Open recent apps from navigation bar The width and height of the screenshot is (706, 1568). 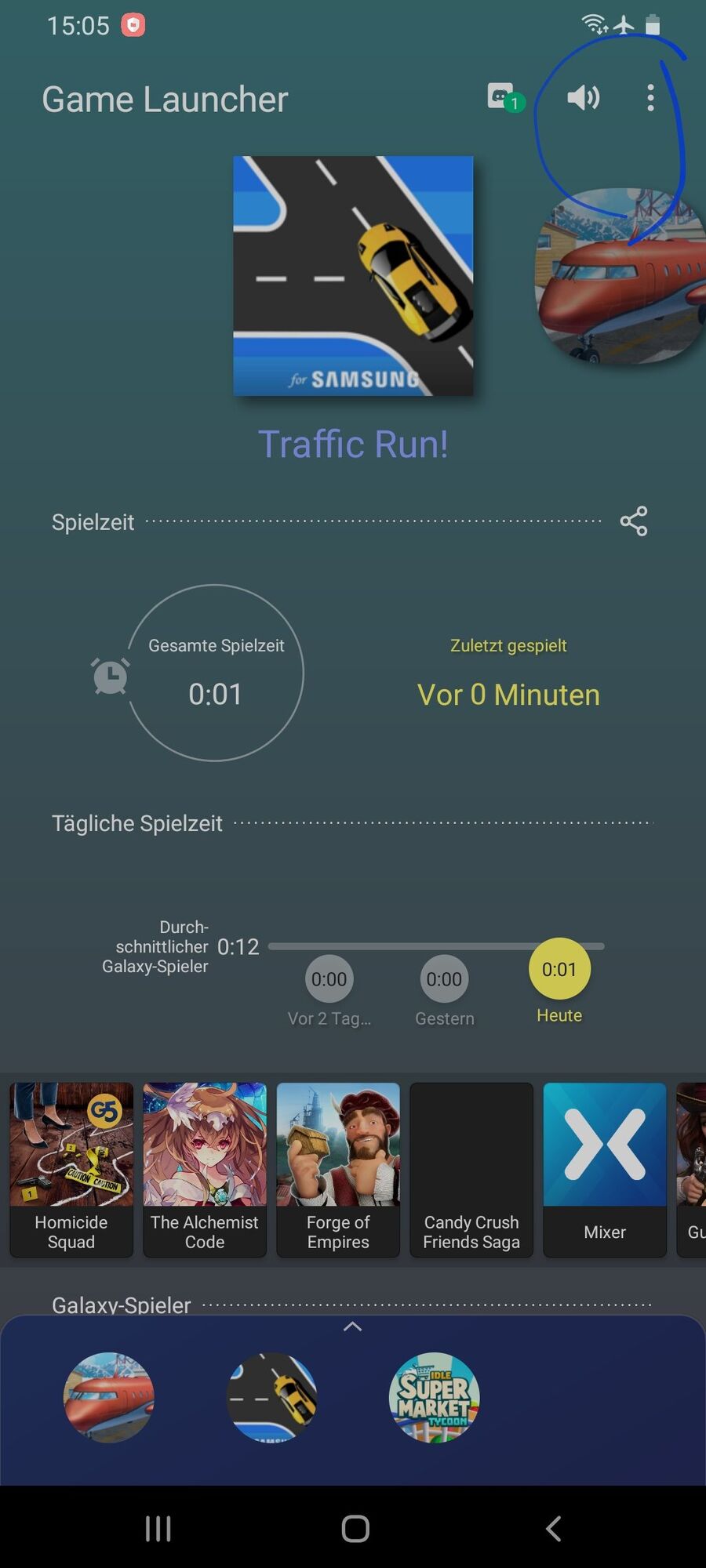(158, 1528)
